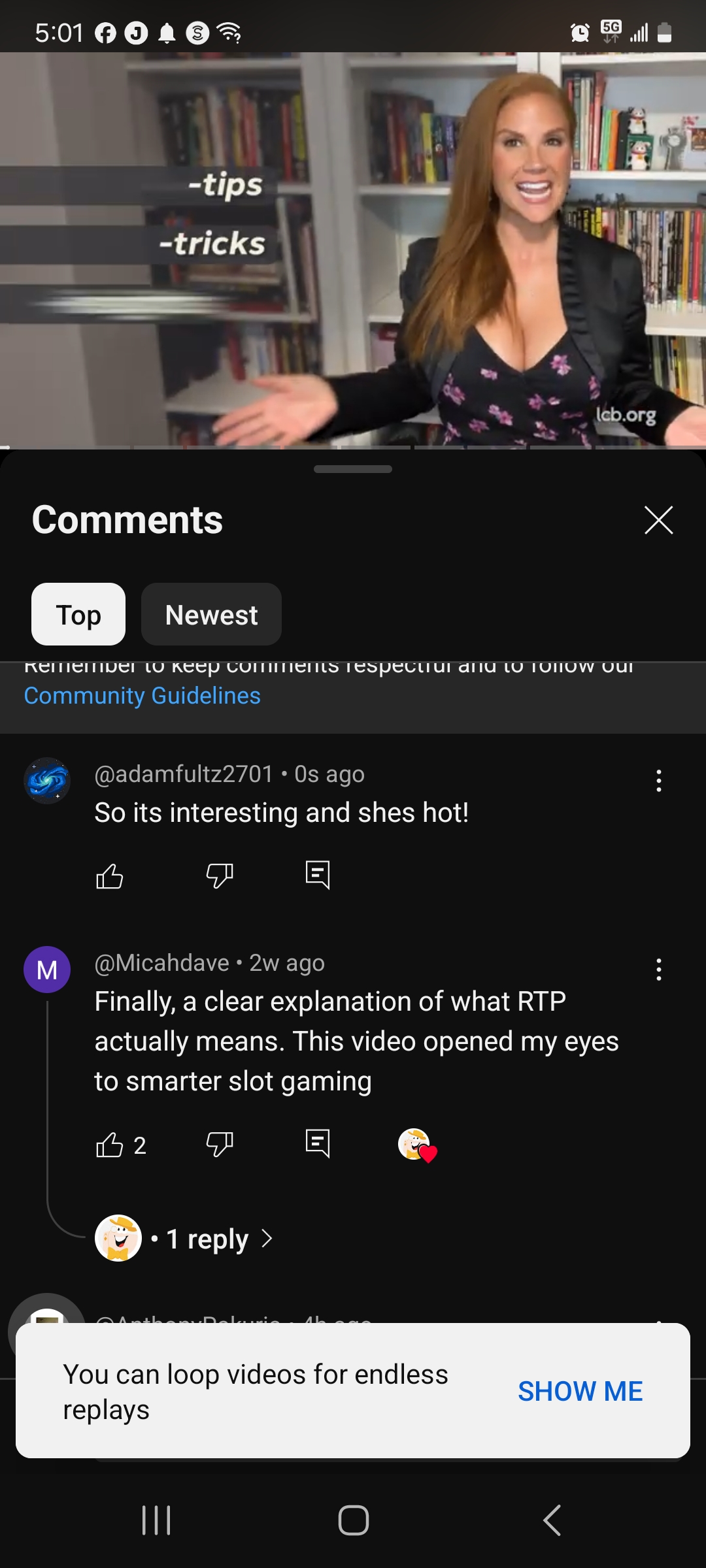The image size is (706, 1568).
Task: Like the comment by @Micahdave
Action: point(109,1145)
